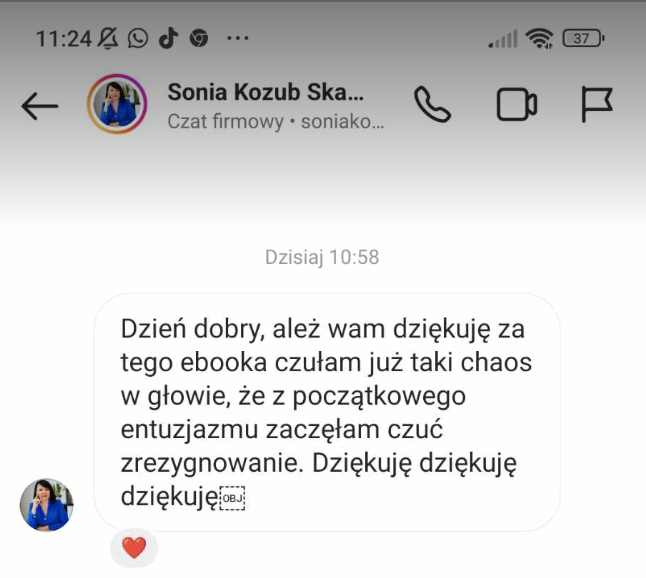Tap the sender avatar beside the message

click(x=46, y=505)
